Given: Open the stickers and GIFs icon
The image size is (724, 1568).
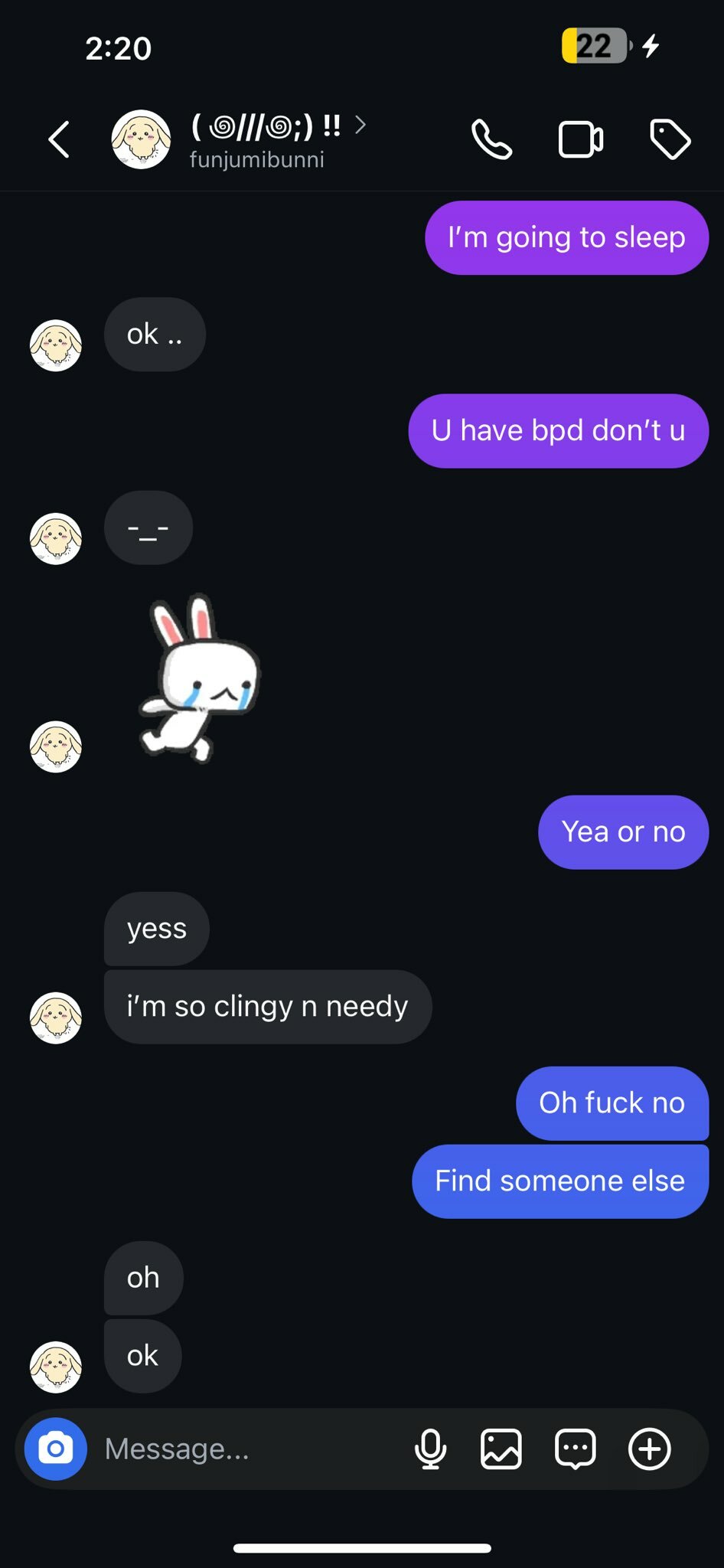Looking at the screenshot, I should tap(576, 1449).
